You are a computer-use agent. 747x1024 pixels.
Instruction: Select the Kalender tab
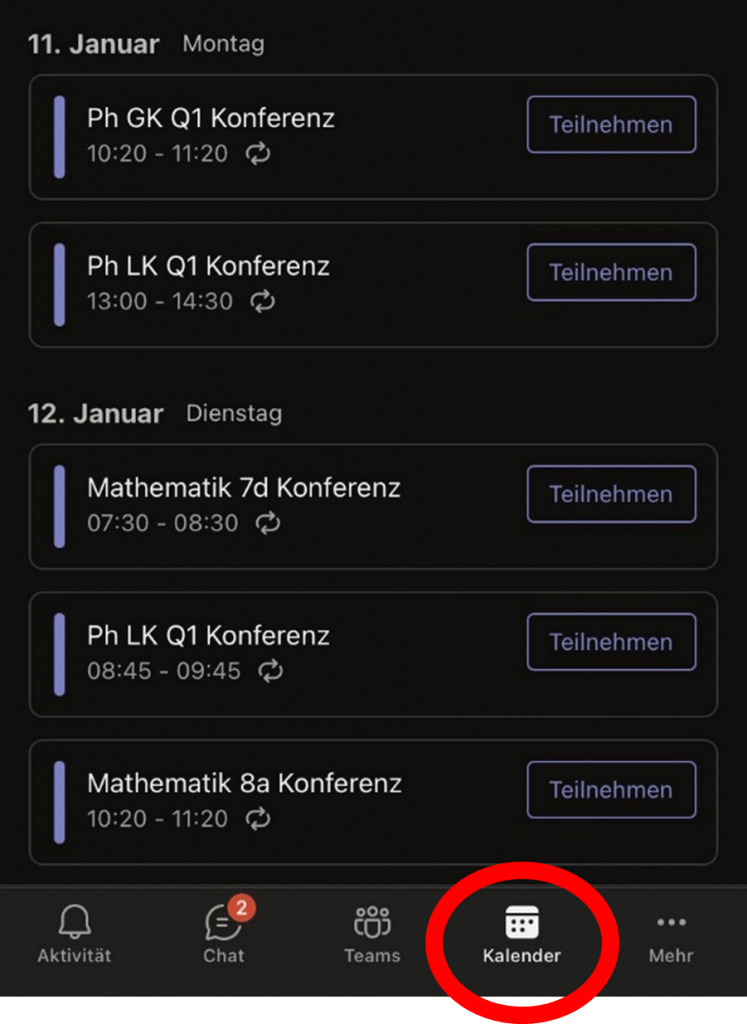pos(522,935)
